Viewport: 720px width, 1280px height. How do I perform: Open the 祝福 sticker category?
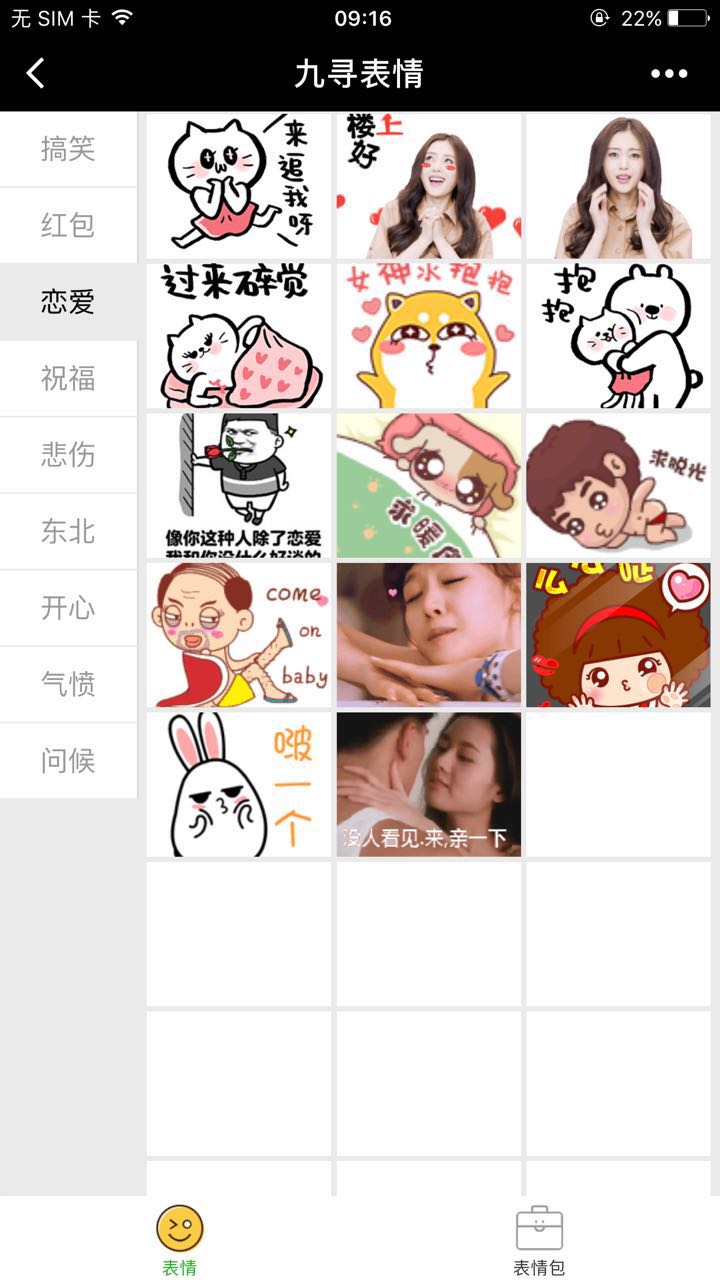(x=68, y=378)
